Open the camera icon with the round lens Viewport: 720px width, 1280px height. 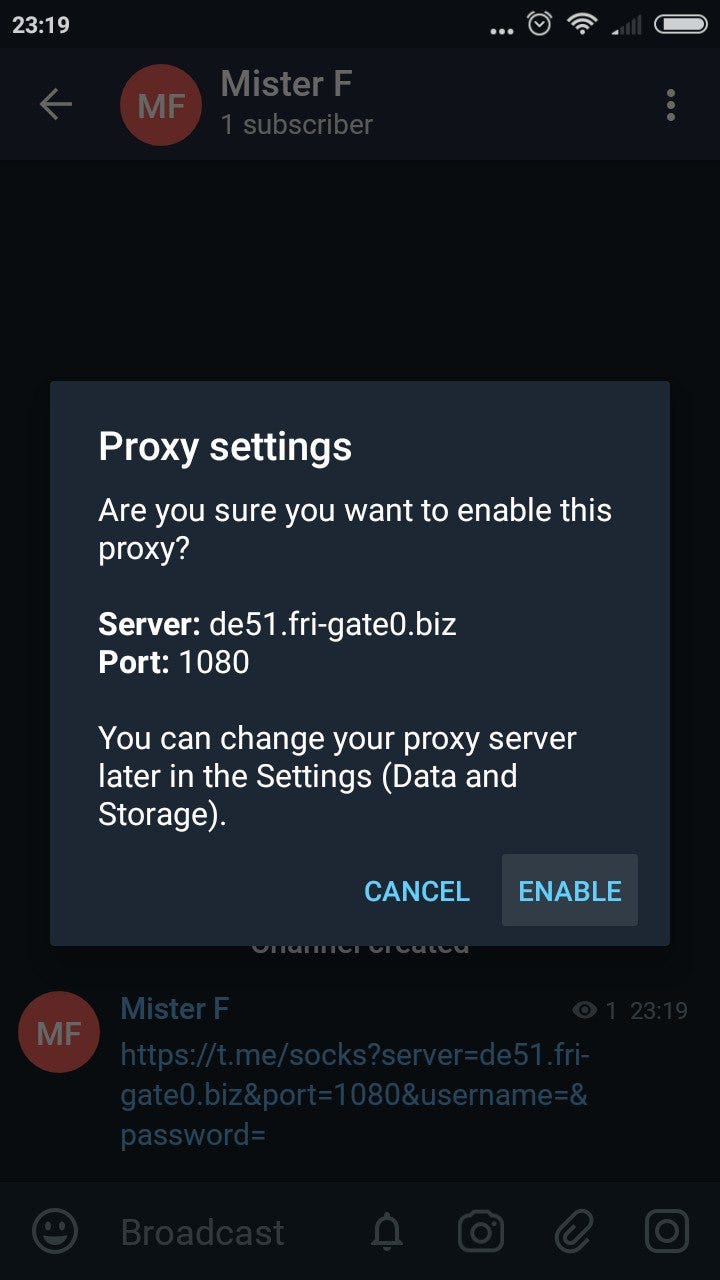(480, 1232)
